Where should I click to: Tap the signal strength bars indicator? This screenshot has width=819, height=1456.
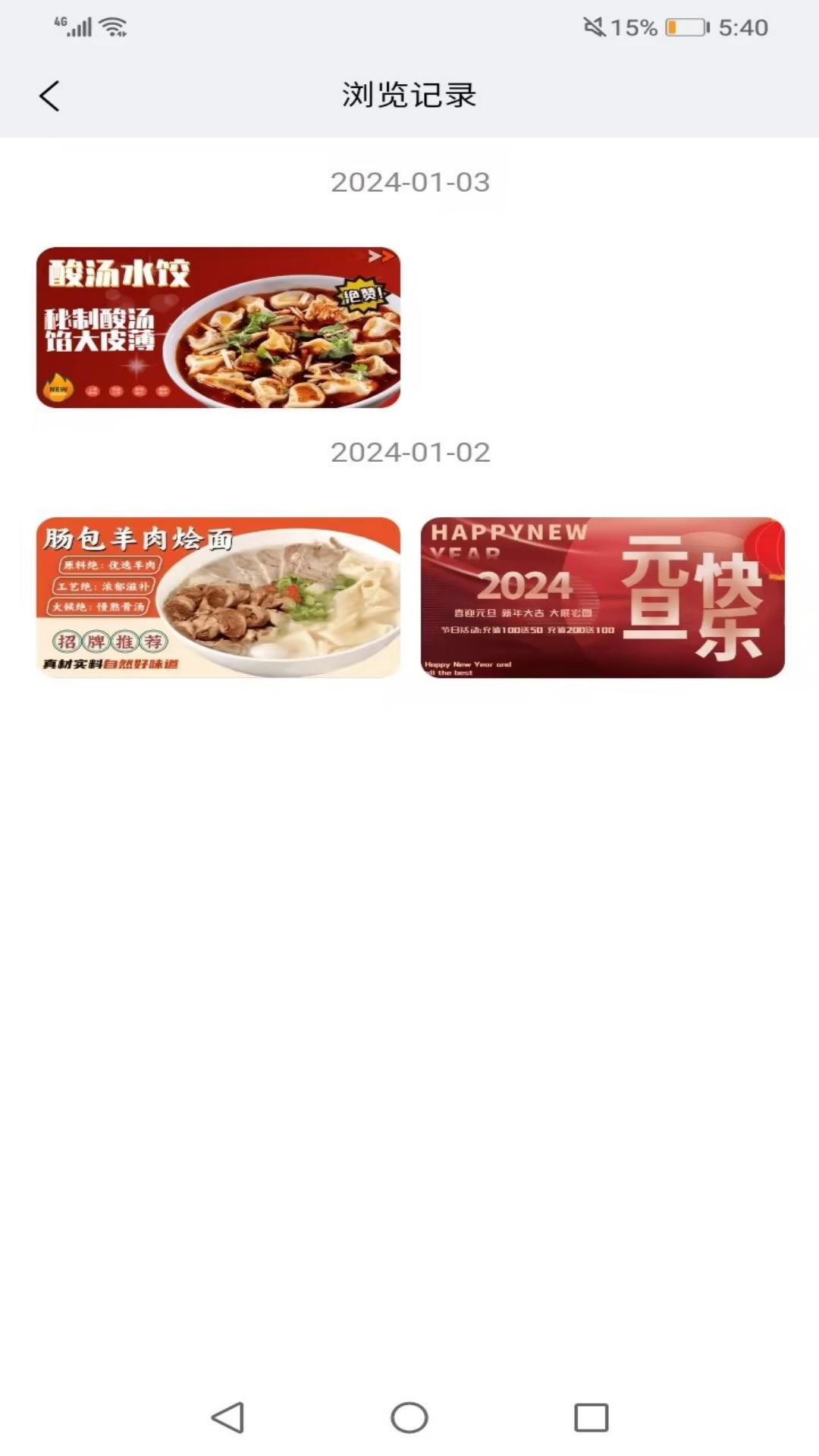pos(80,26)
